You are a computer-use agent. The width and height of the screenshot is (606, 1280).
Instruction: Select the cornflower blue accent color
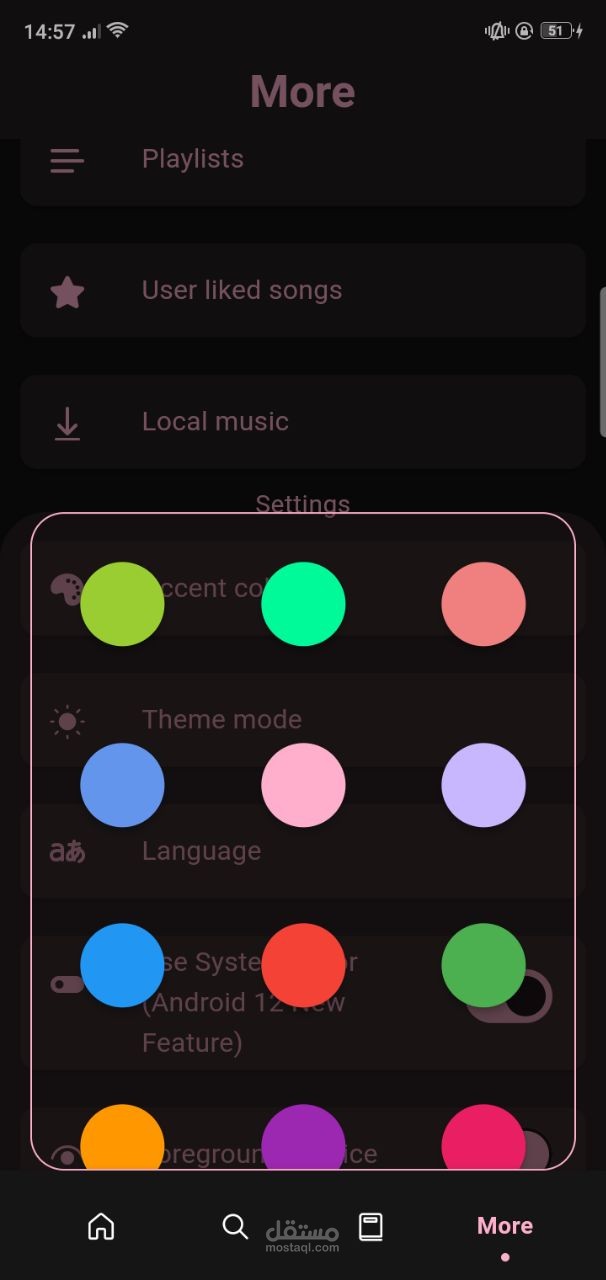(122, 785)
